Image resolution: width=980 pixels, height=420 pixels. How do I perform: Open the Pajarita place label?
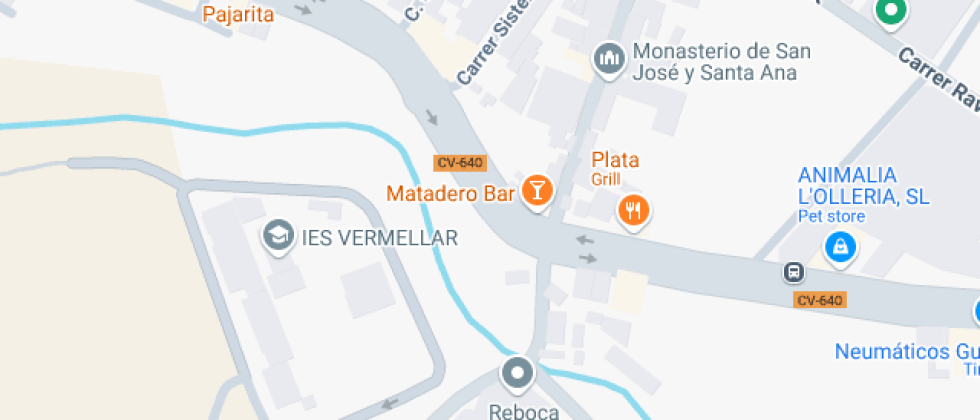tap(238, 14)
